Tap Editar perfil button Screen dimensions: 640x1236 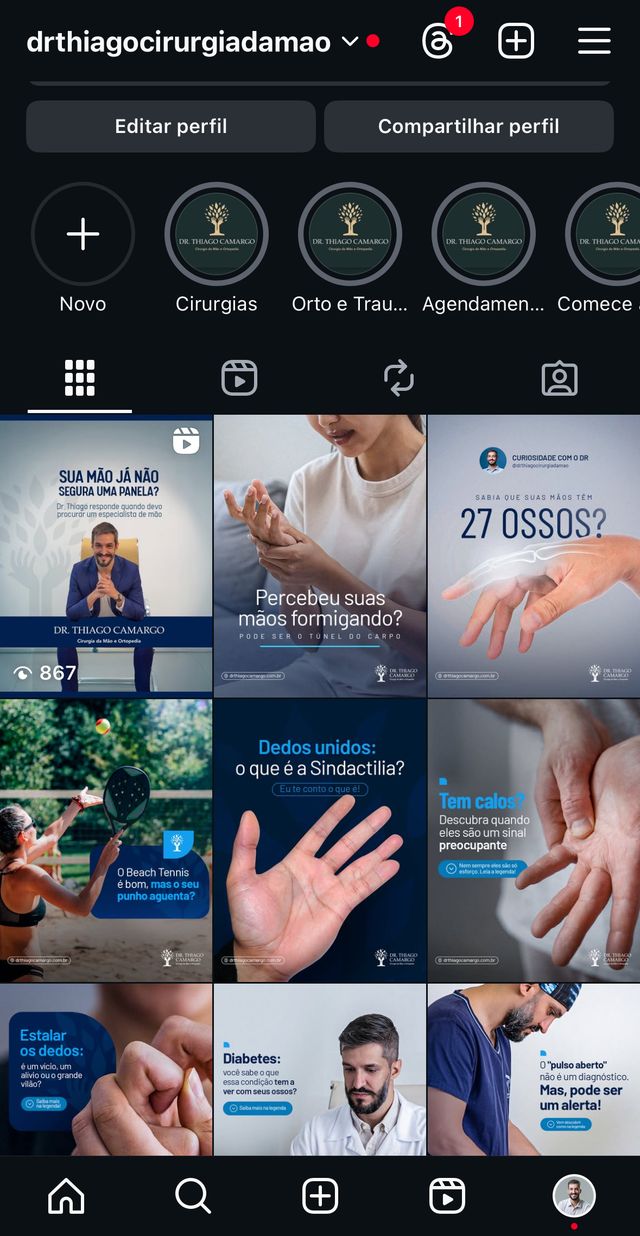[171, 127]
